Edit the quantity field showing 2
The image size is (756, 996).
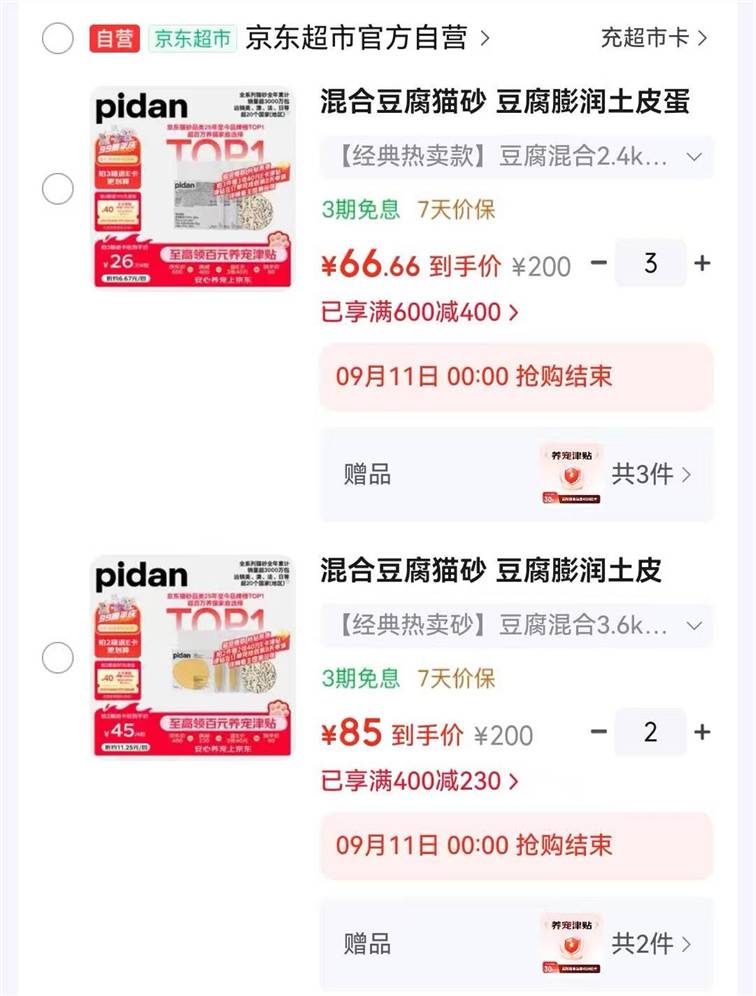coord(651,732)
